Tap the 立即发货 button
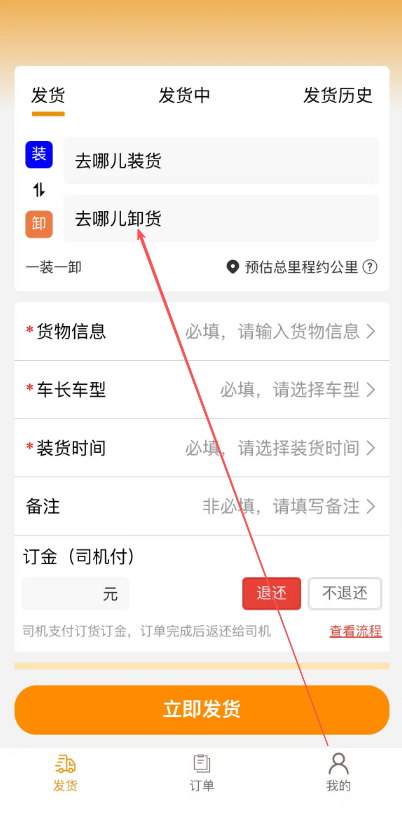The image size is (402, 817). (202, 710)
